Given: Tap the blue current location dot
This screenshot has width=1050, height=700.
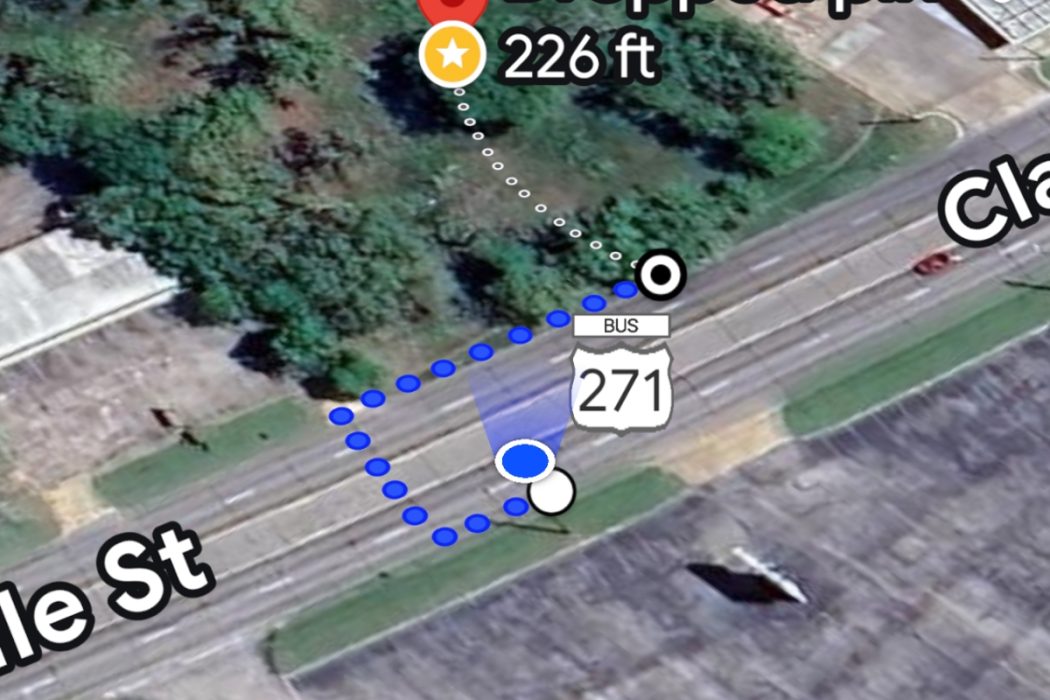Looking at the screenshot, I should (x=525, y=460).
